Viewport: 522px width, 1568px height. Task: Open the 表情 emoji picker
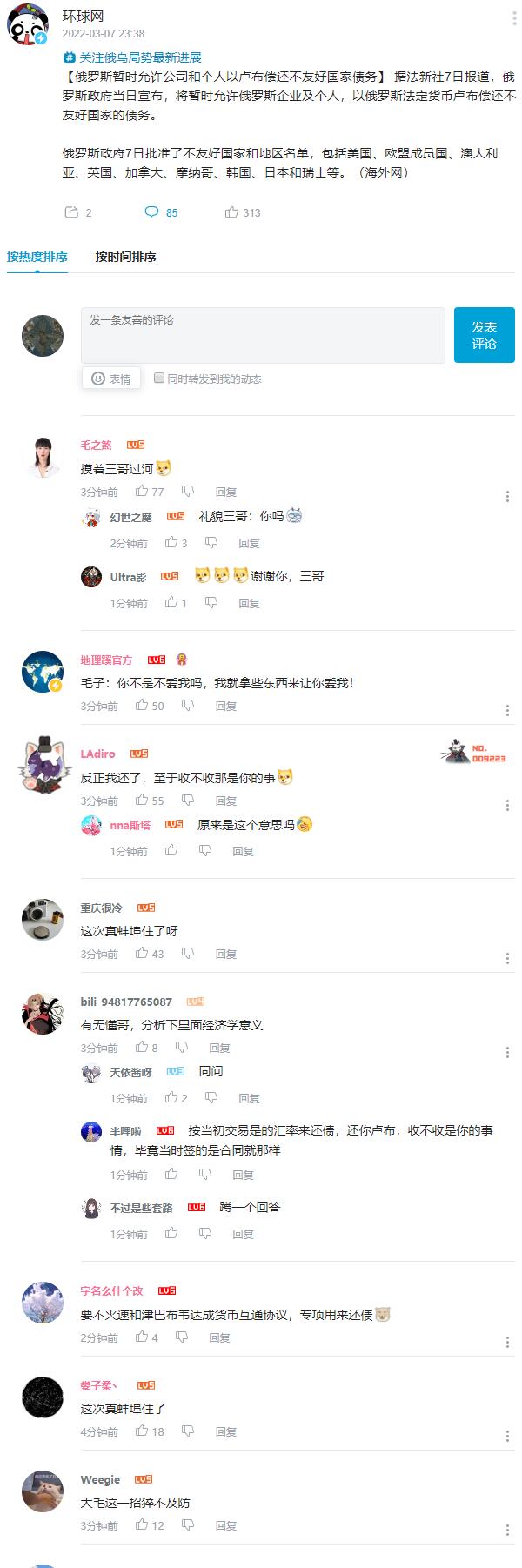[x=111, y=379]
